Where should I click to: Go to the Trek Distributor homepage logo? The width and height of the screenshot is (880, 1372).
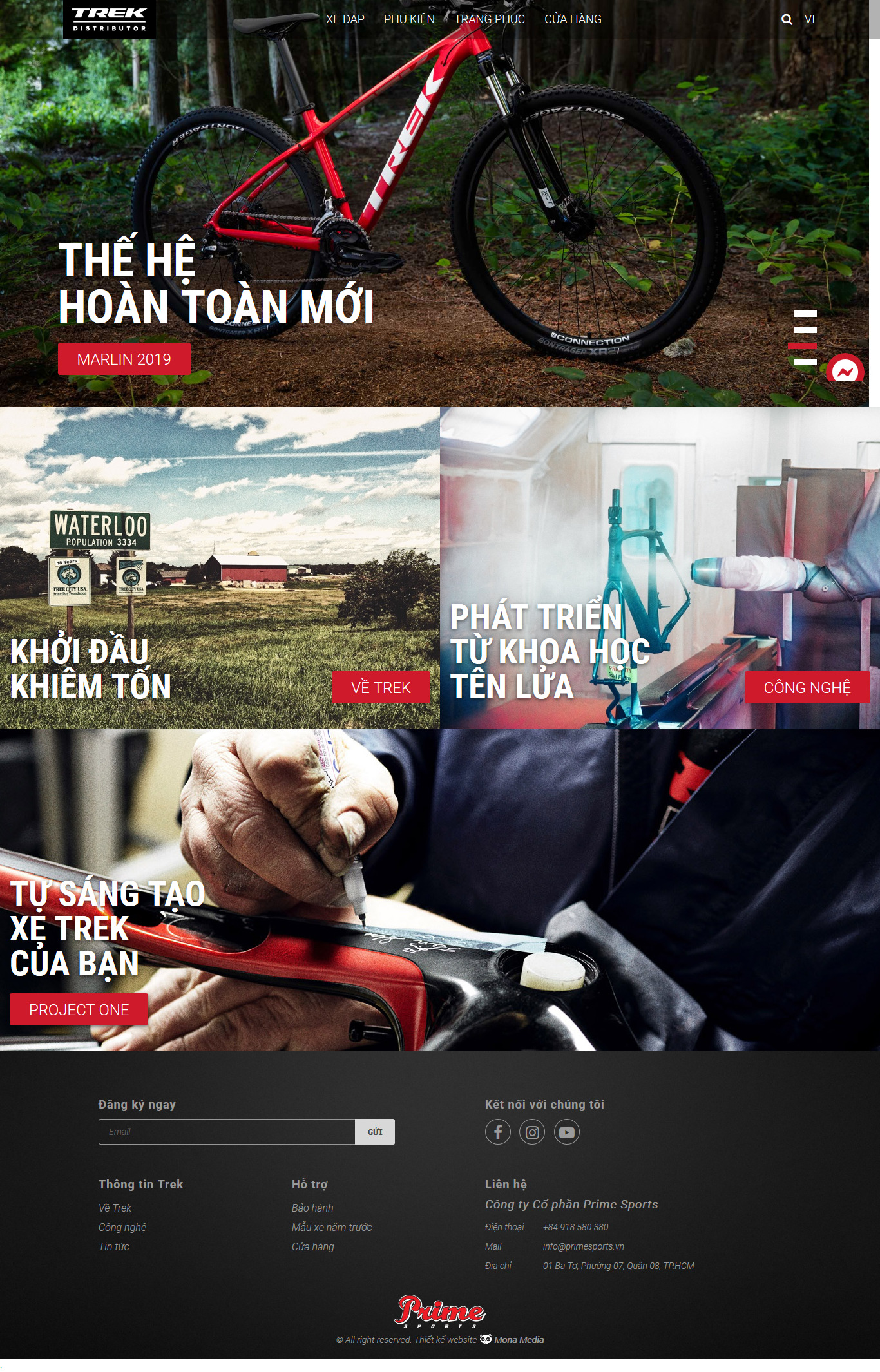tap(110, 19)
